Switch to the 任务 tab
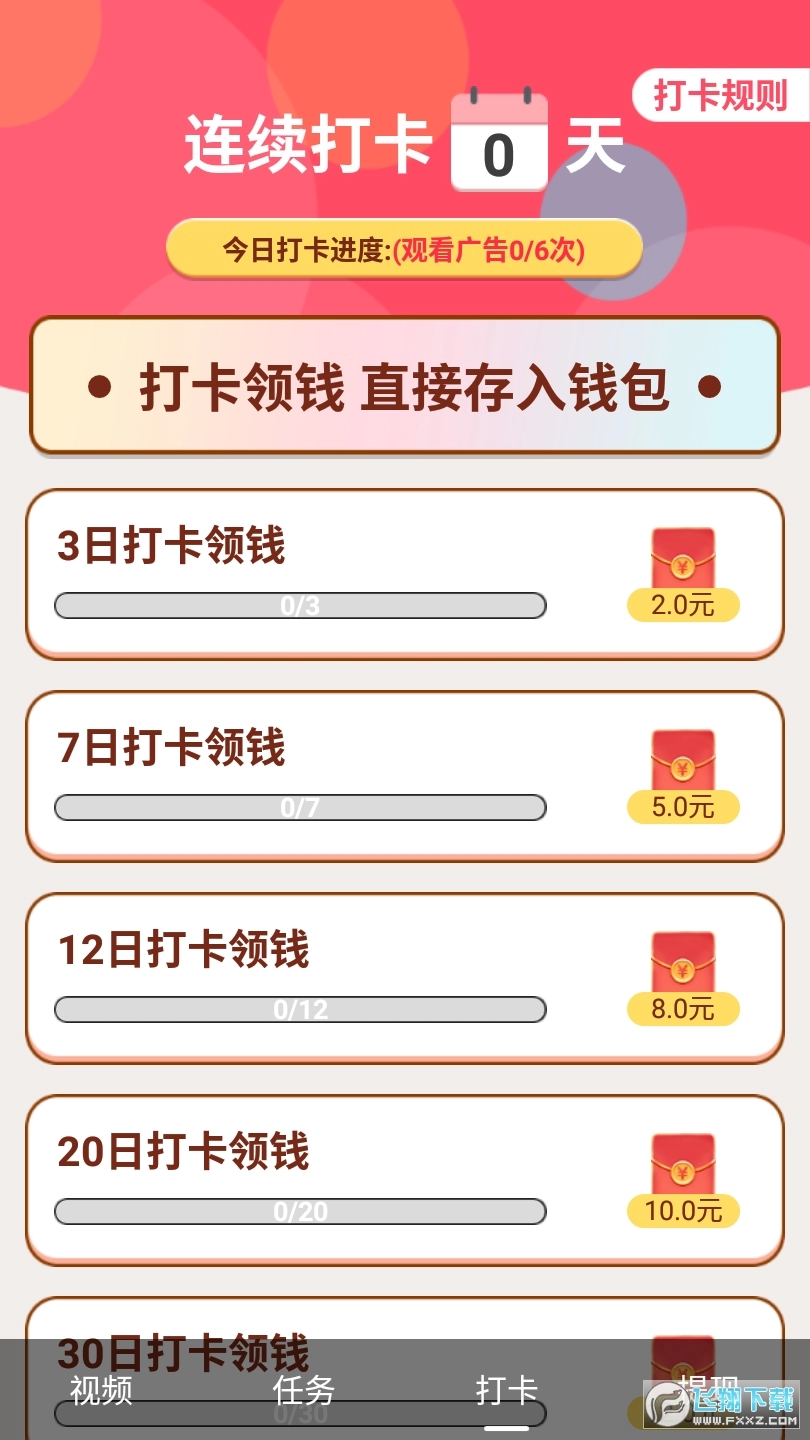Viewport: 810px width, 1440px height. pos(302,1390)
